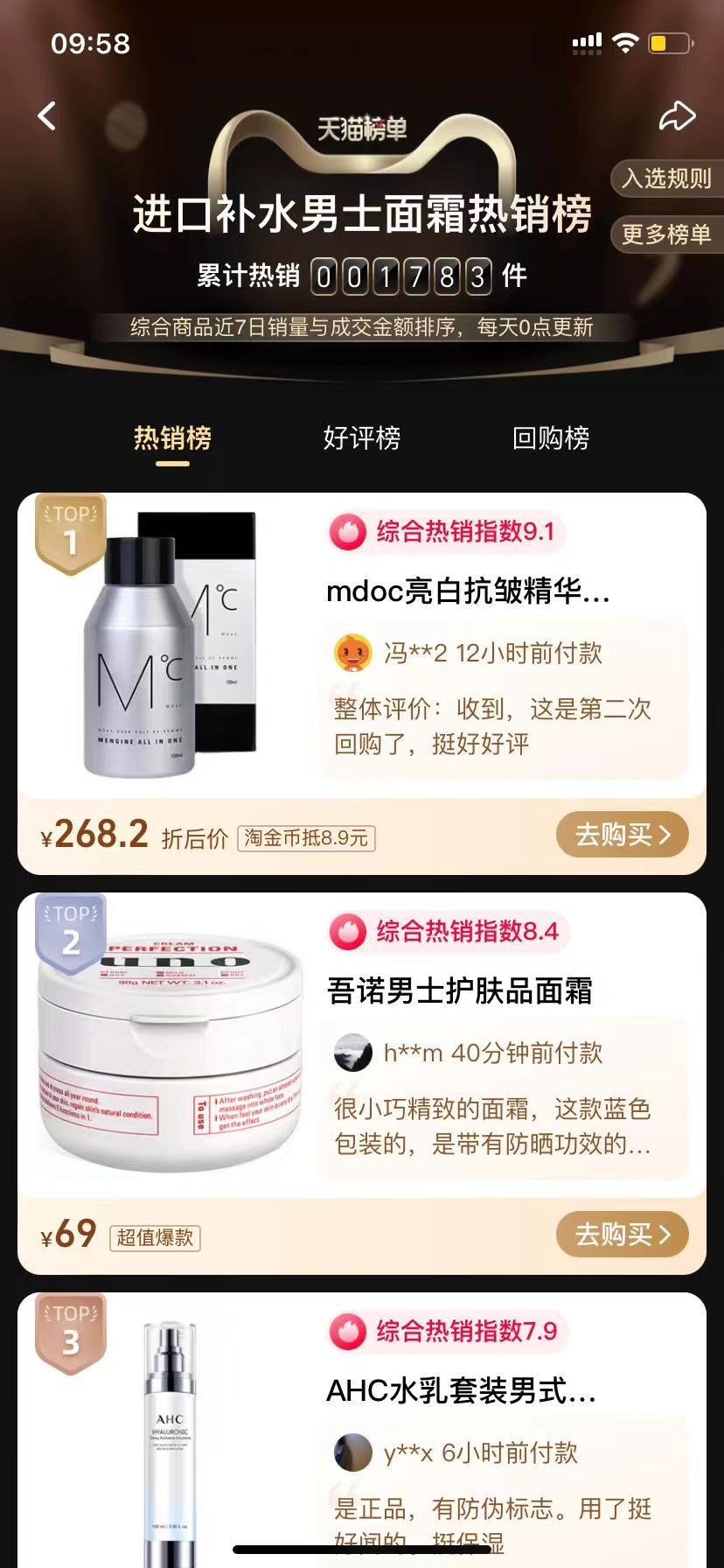Tap 去购买 on the 吾诺 face cream
The height and width of the screenshot is (1568, 724).
(622, 1235)
